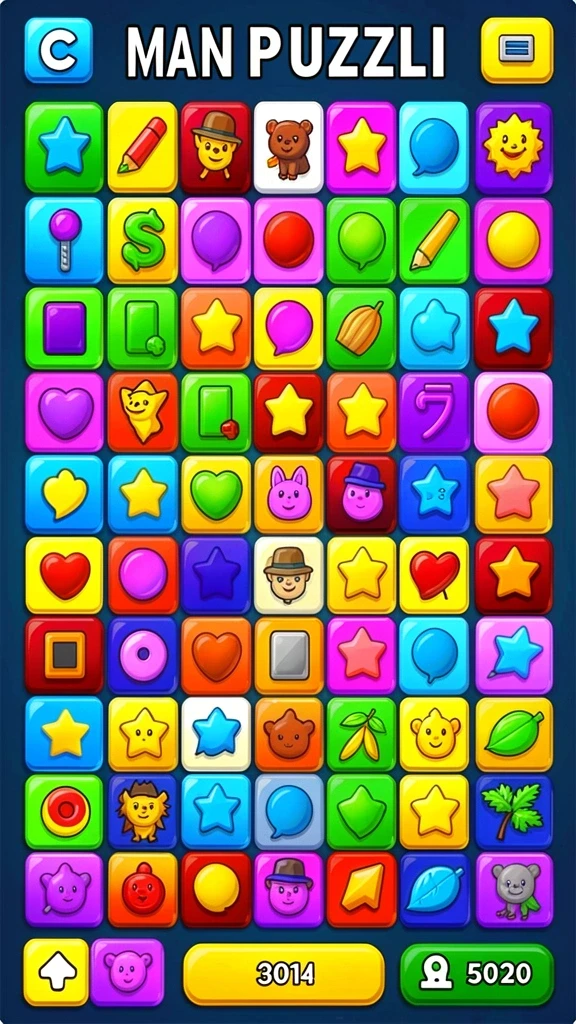576x1024 pixels.
Task: Tap the pink donut ring tile
Action: point(142,655)
